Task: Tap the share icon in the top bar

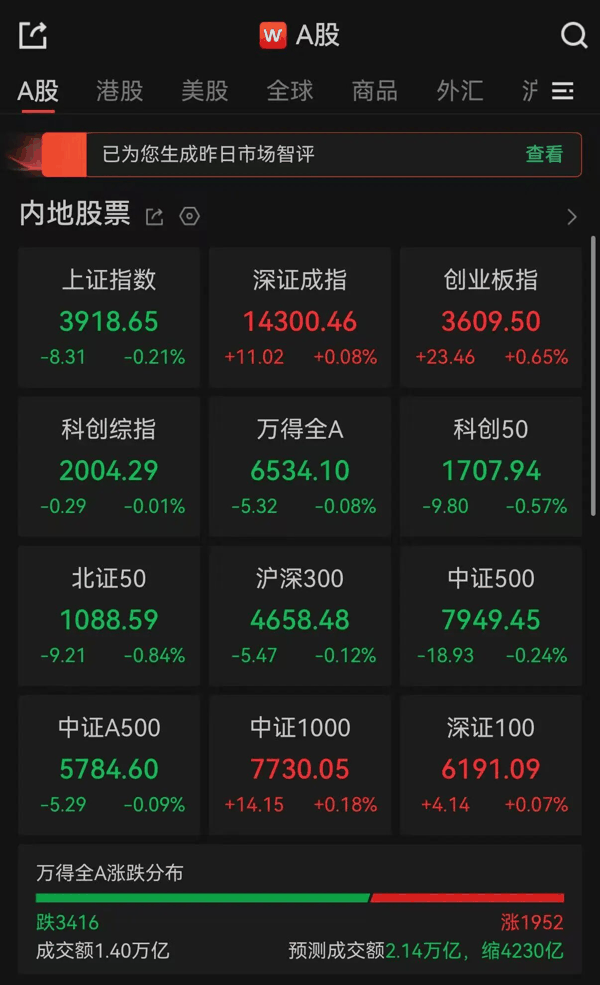Action: 33,35
